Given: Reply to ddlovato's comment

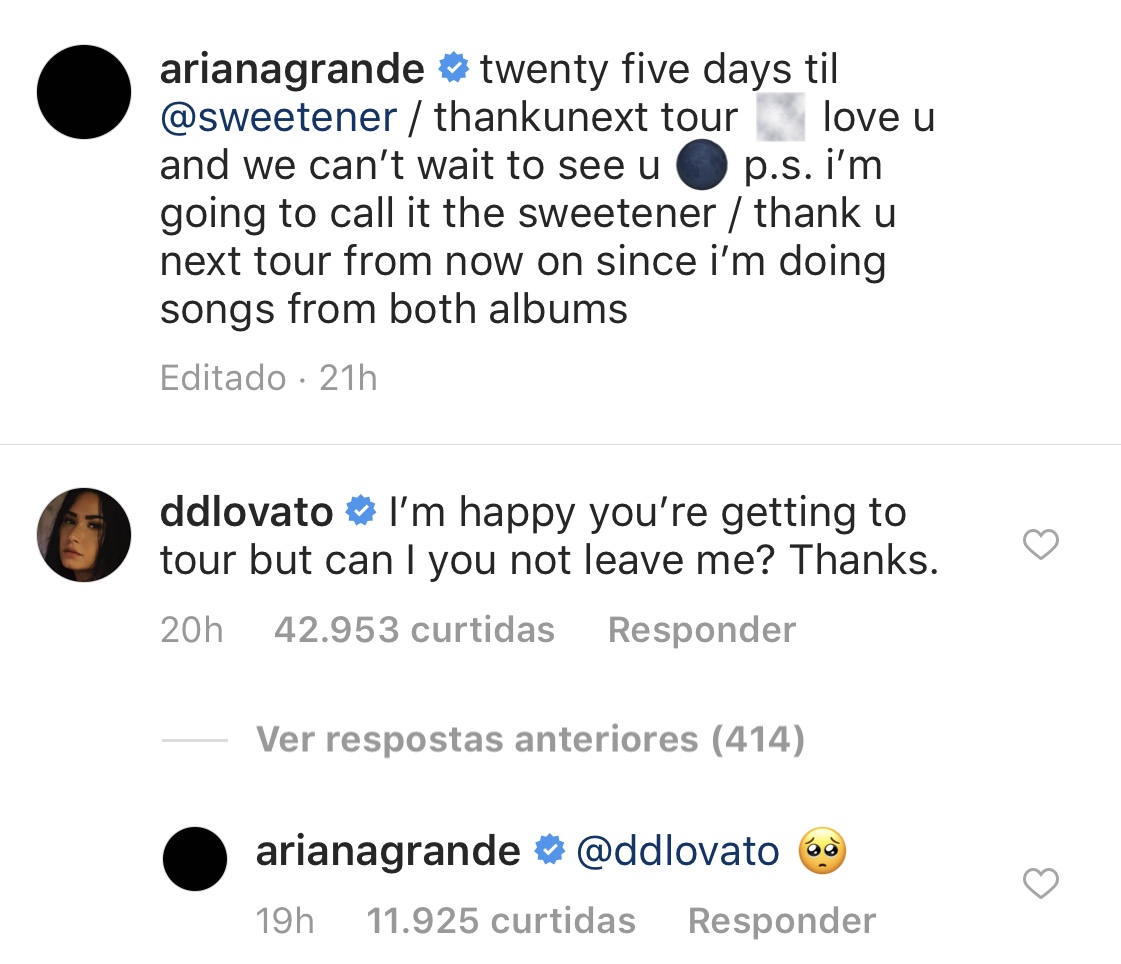Looking at the screenshot, I should click(702, 630).
